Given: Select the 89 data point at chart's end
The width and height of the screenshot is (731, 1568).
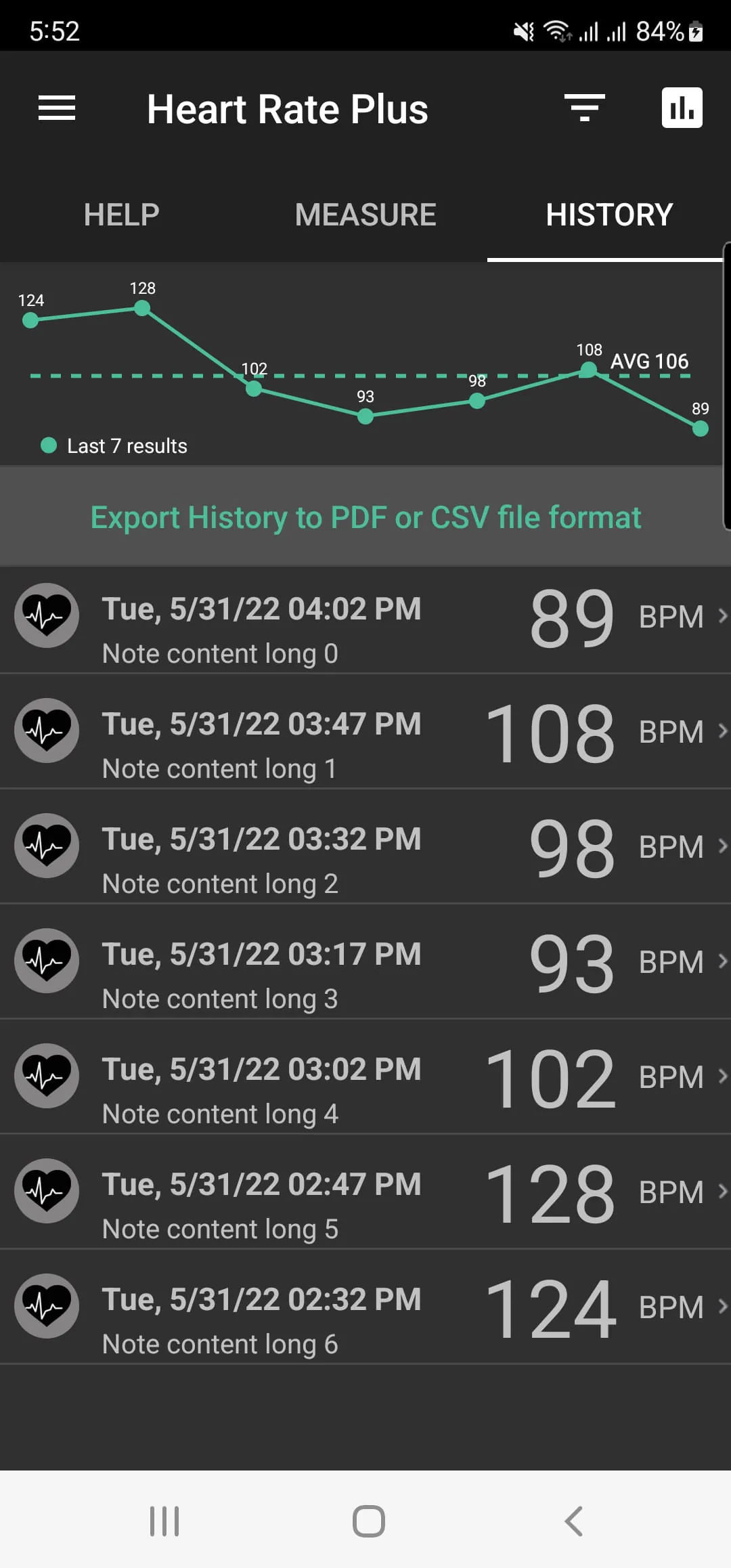Looking at the screenshot, I should point(700,429).
